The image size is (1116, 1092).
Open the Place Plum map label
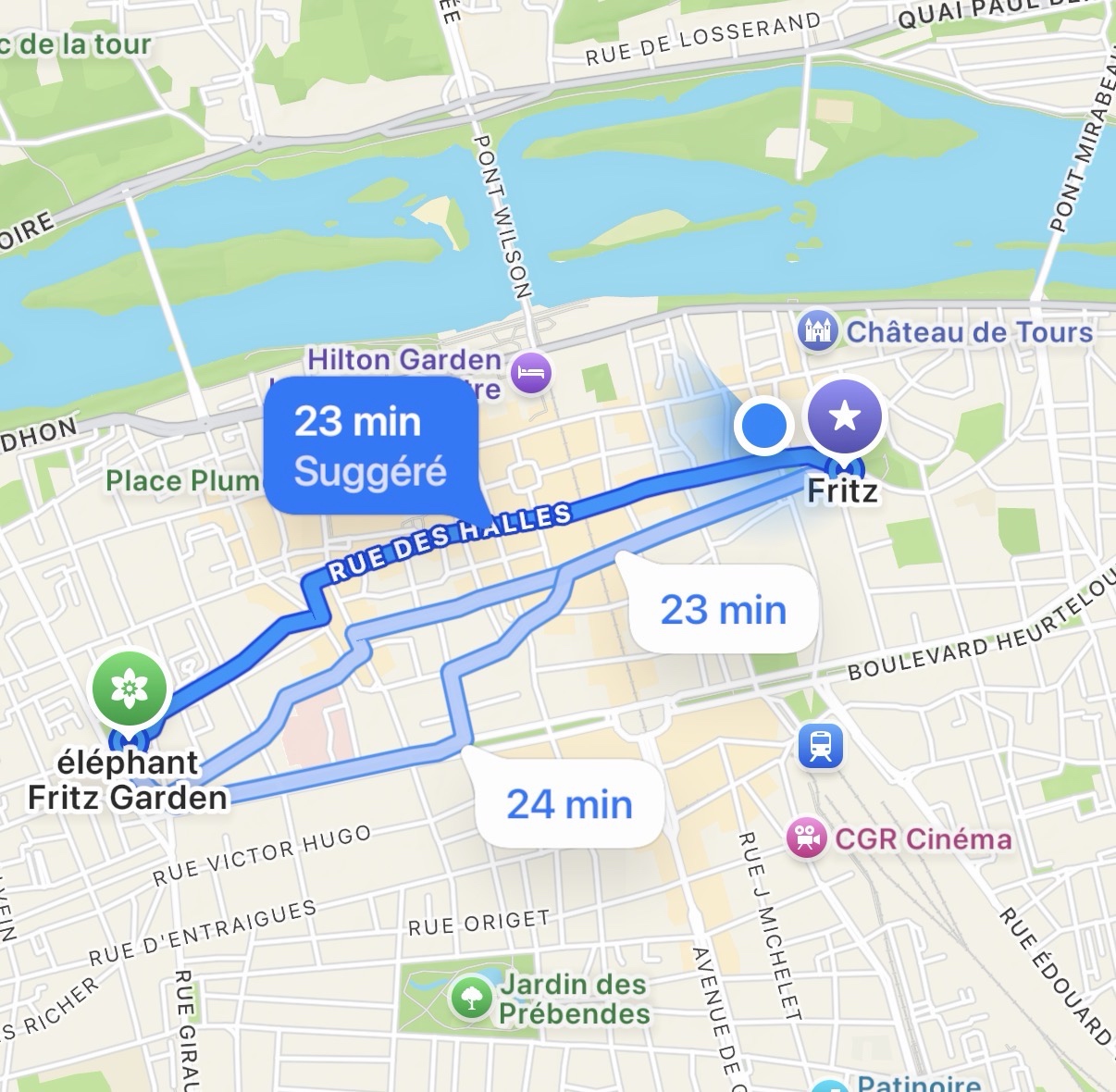pos(182,480)
